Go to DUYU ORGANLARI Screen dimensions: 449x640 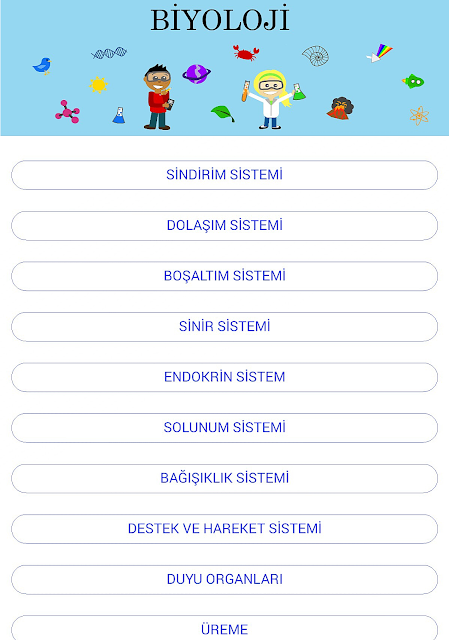pyautogui.click(x=224, y=580)
